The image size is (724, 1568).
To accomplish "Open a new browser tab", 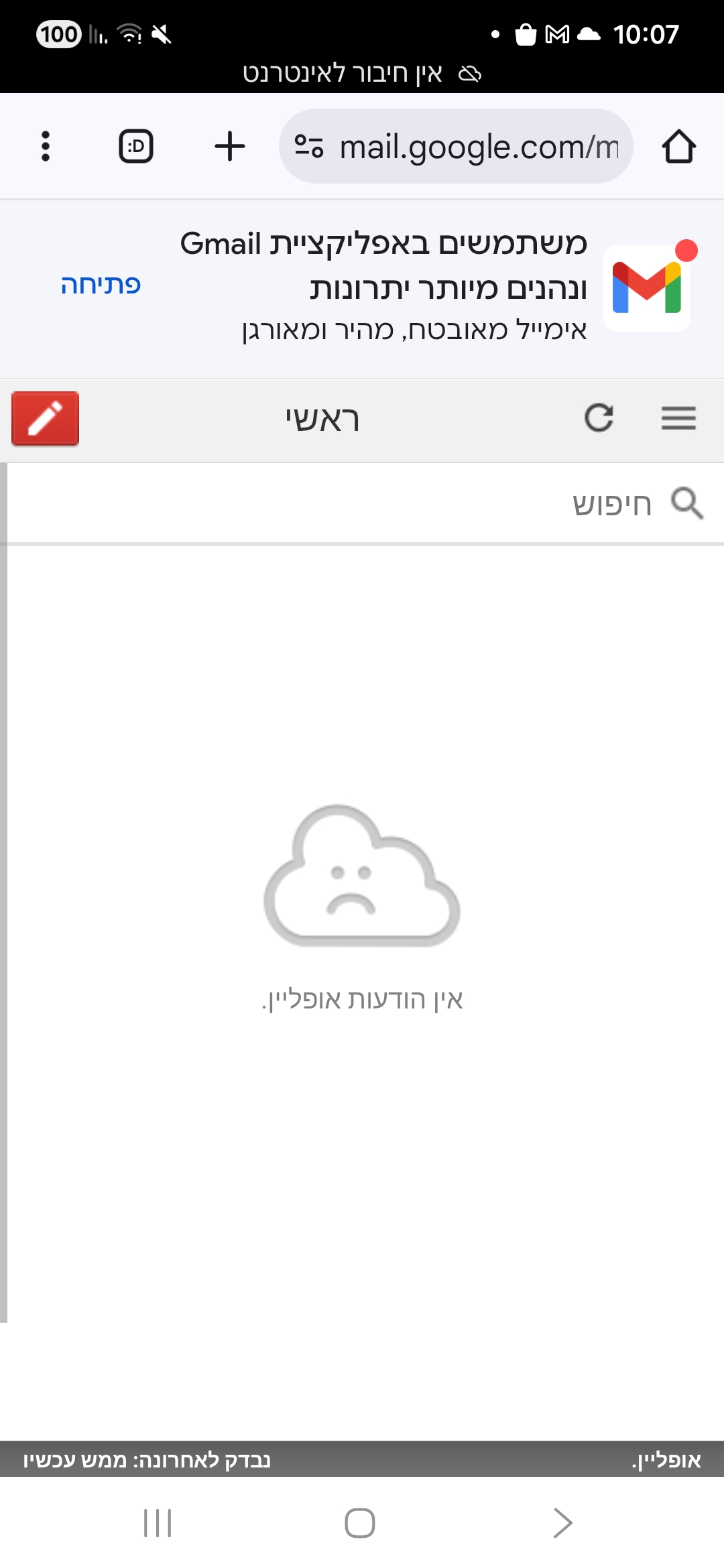I will 229,146.
